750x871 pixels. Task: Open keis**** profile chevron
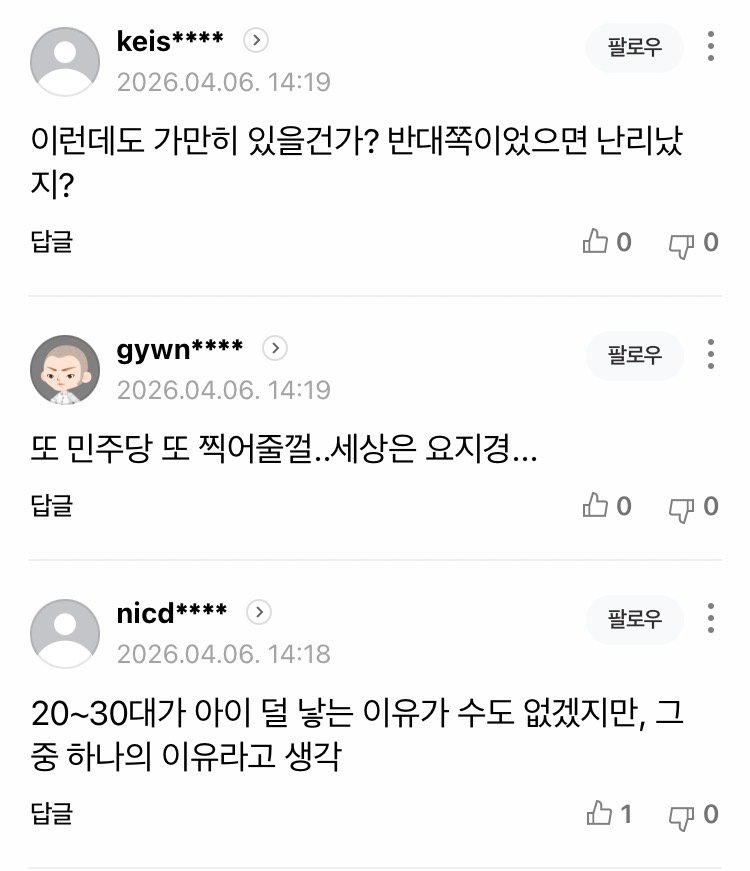[x=257, y=40]
